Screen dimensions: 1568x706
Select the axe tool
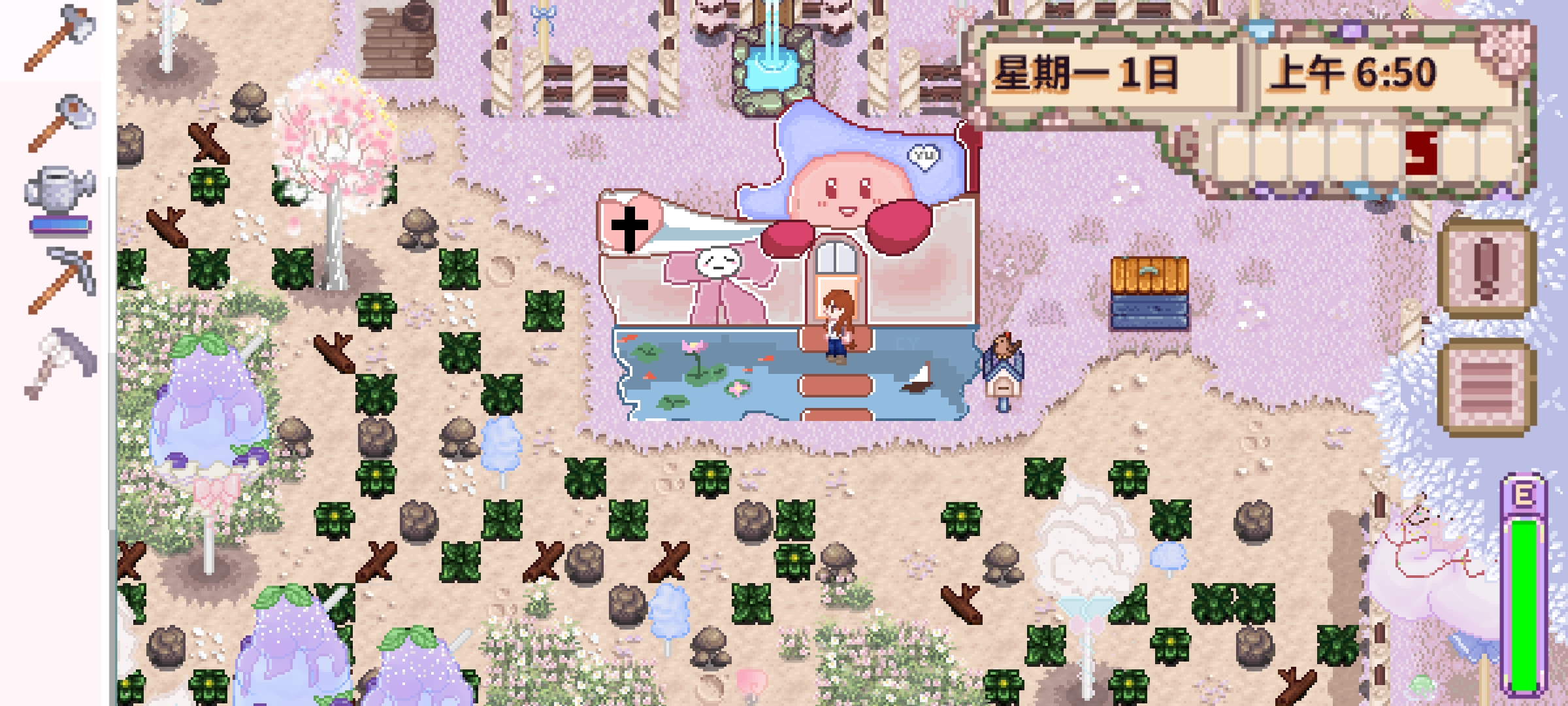point(60,37)
